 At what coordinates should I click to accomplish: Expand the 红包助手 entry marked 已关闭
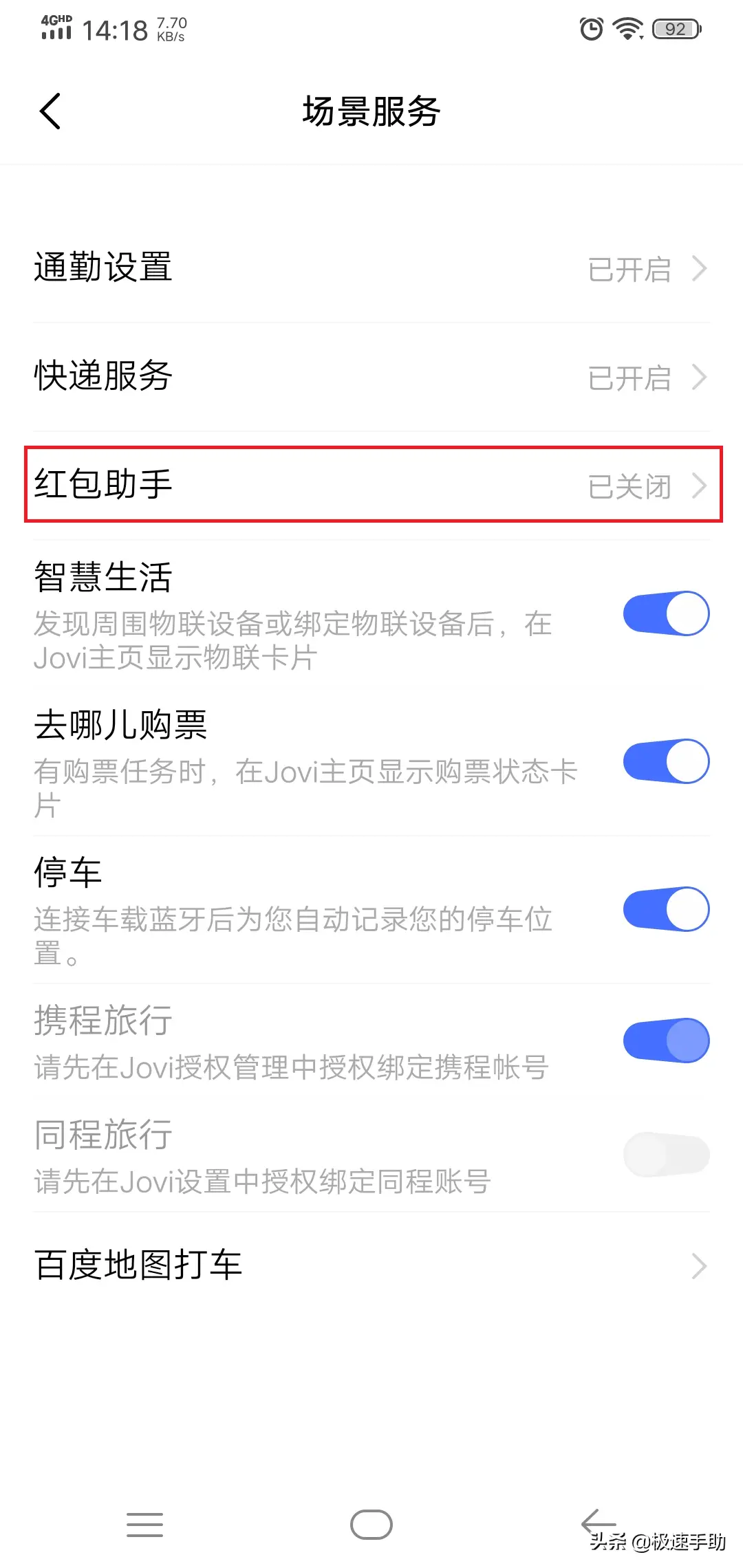click(x=700, y=486)
